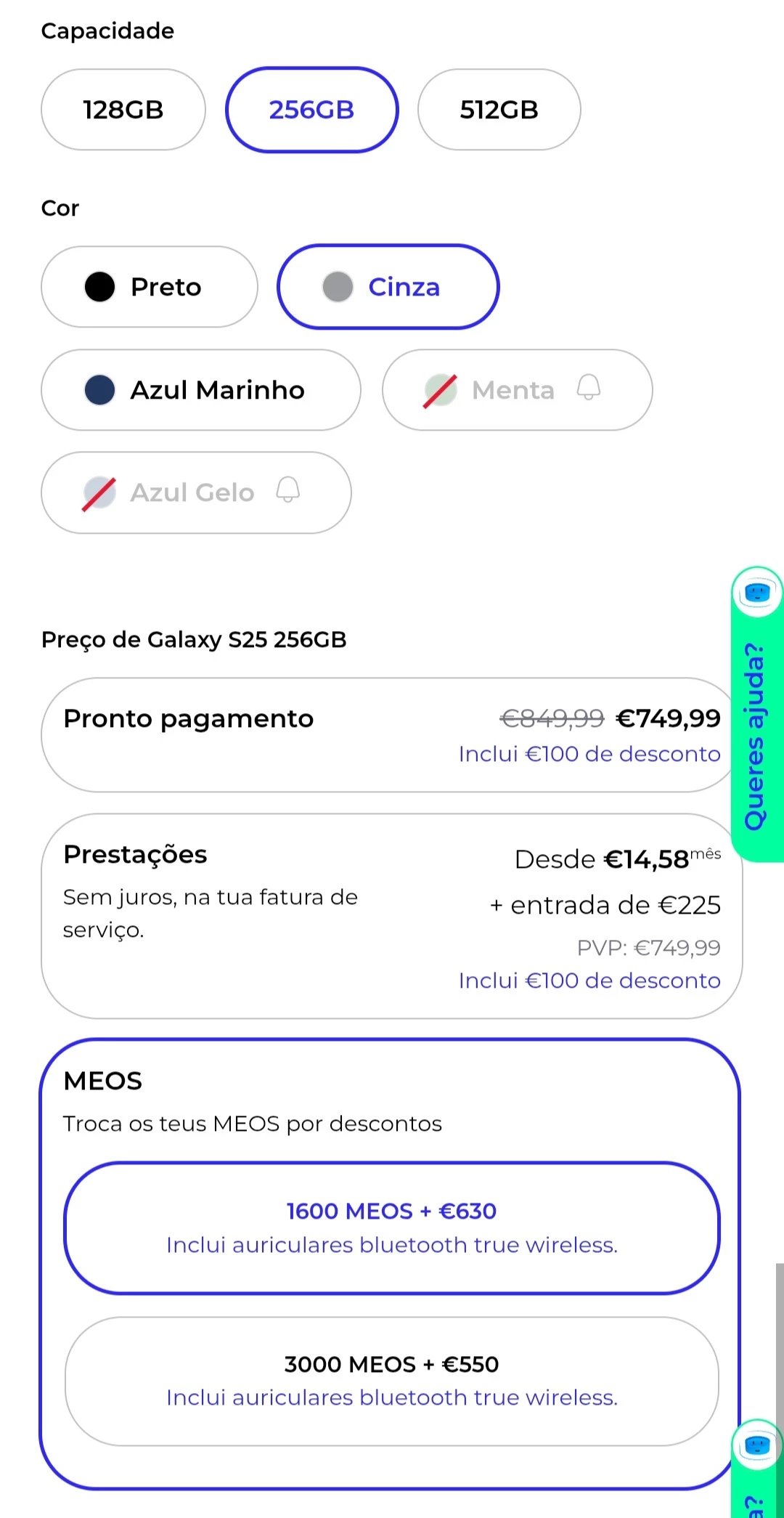Select the Preto color
The width and height of the screenshot is (784, 1518).
coord(150,287)
